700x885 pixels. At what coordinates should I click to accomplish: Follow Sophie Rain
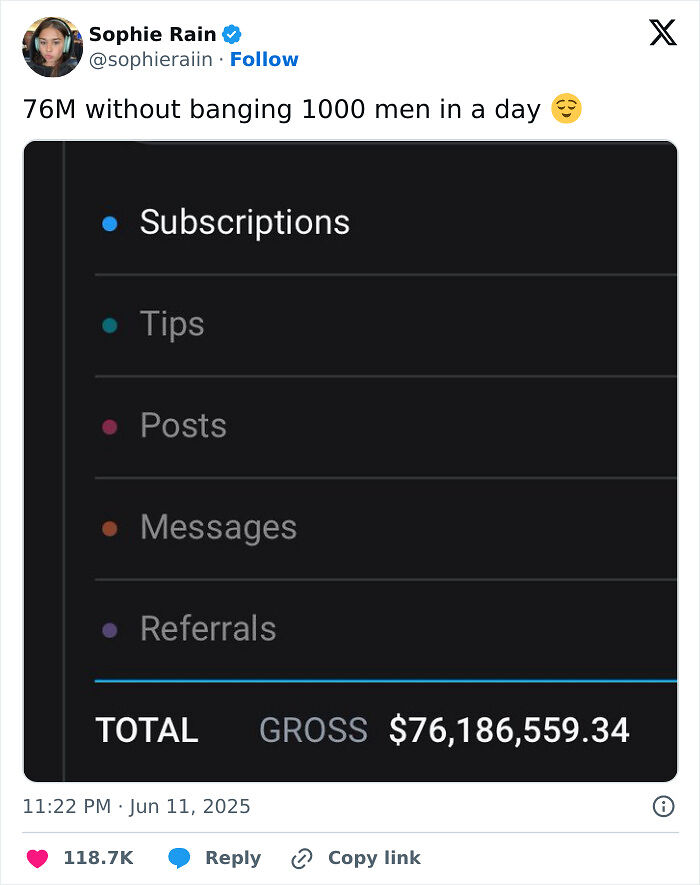(x=264, y=60)
